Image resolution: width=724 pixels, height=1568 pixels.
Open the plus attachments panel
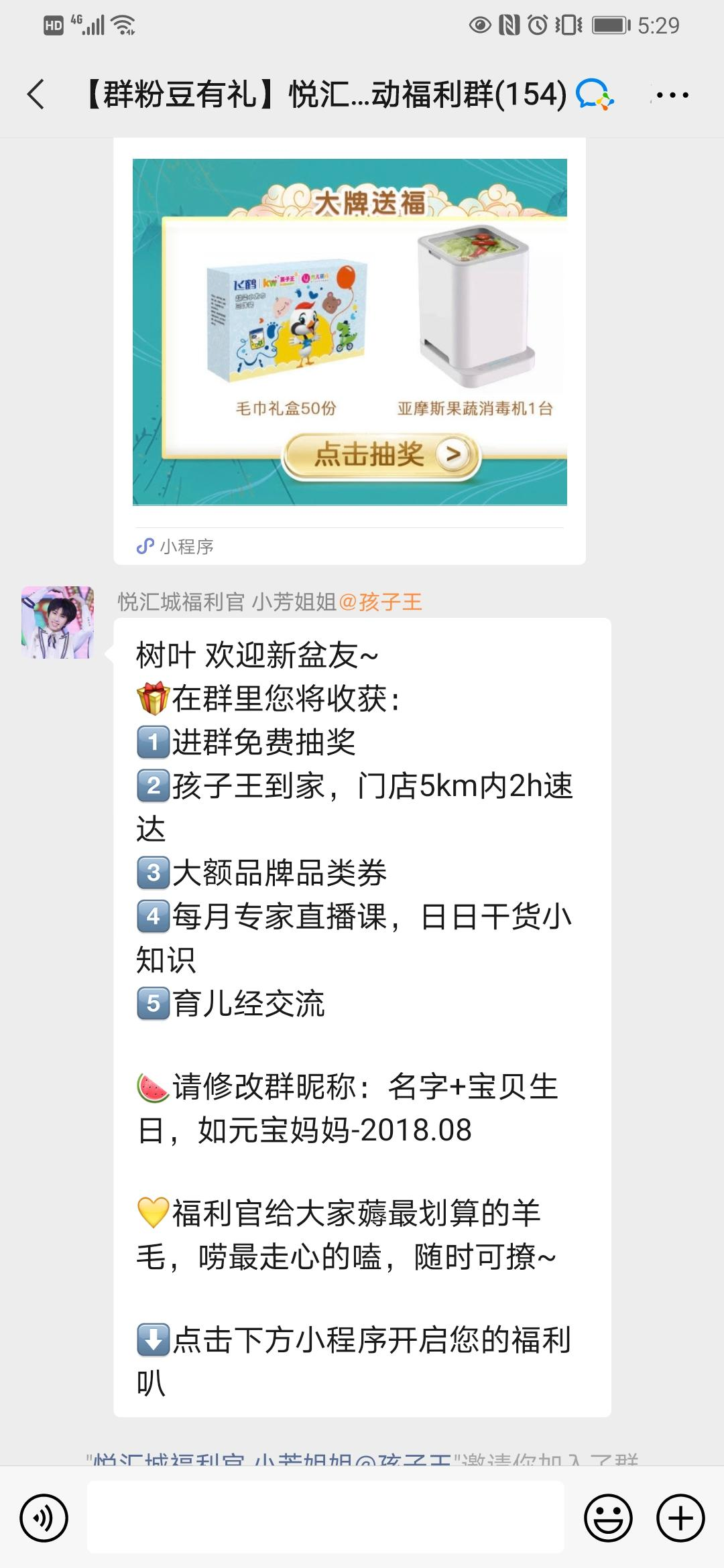(680, 1518)
